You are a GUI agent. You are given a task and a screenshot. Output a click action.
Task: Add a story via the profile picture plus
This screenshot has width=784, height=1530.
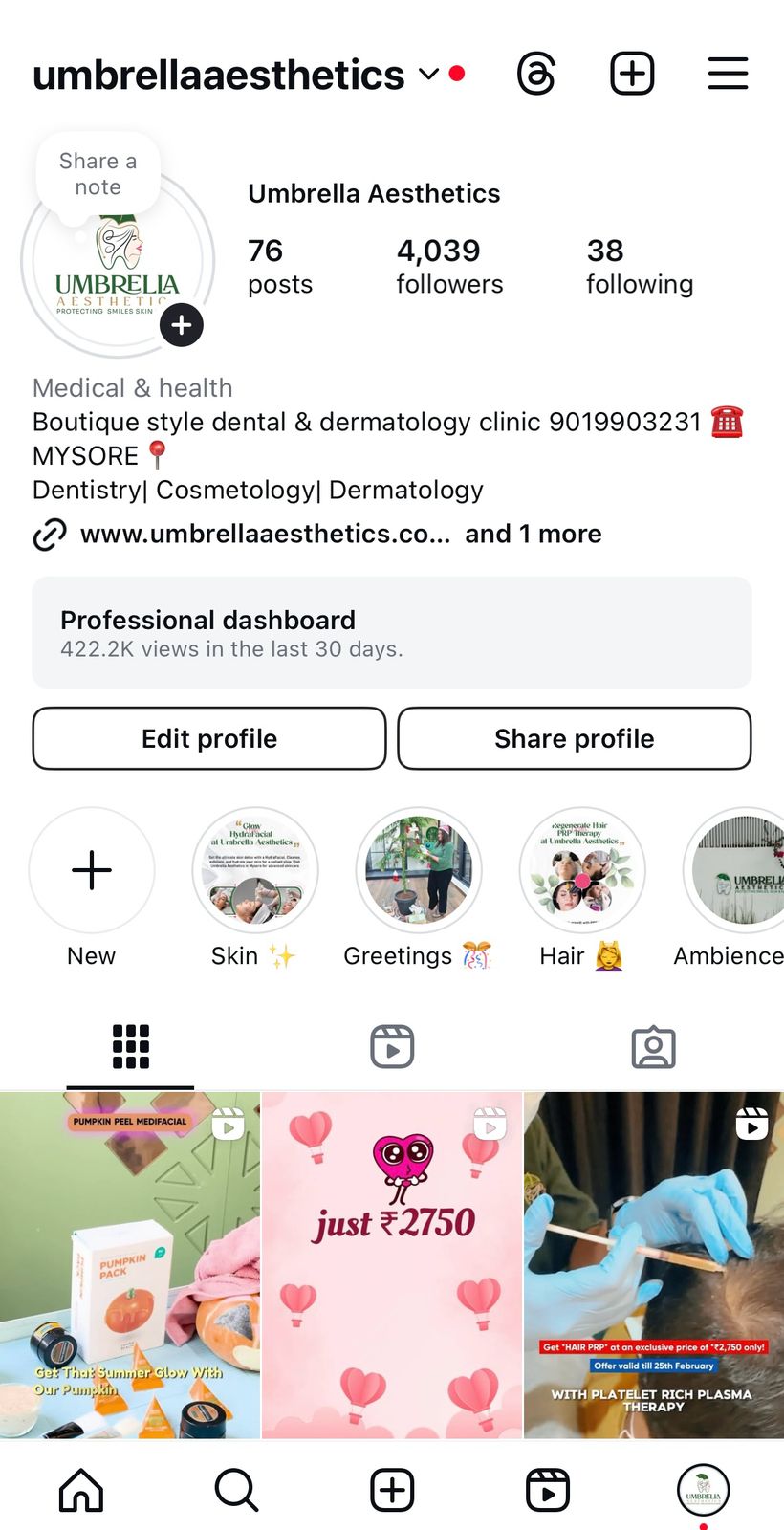[x=182, y=325]
